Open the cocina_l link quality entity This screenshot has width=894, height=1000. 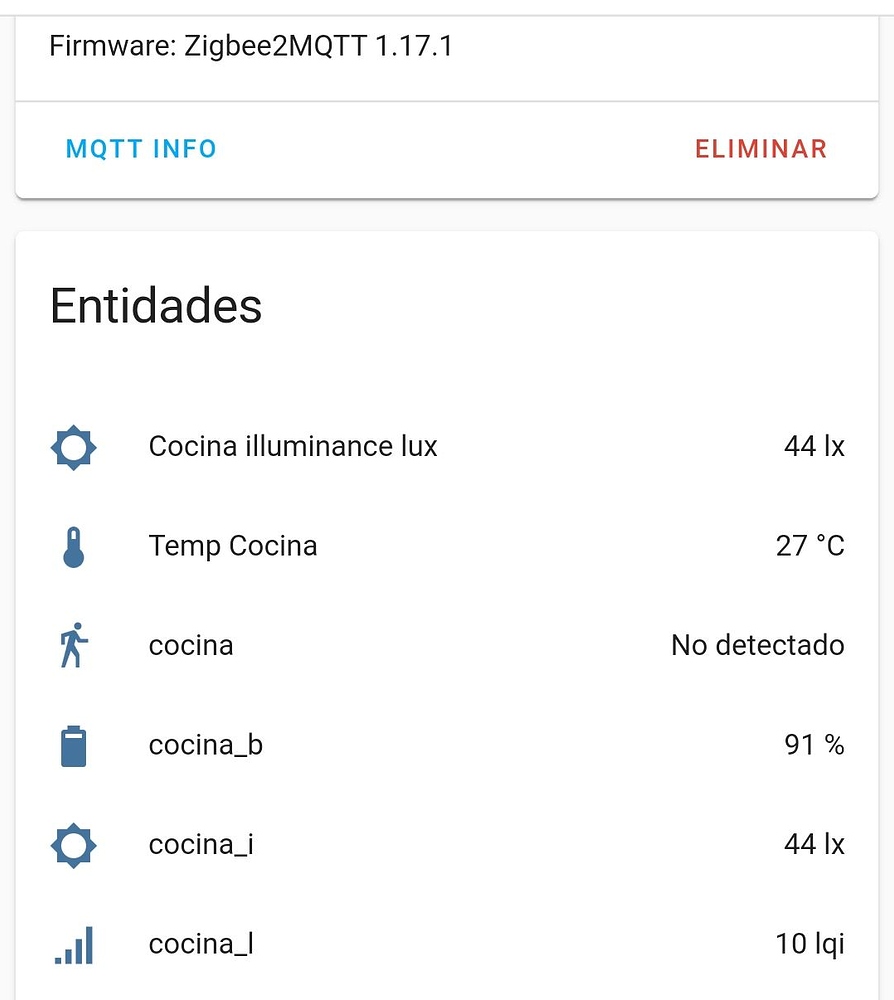coord(201,943)
